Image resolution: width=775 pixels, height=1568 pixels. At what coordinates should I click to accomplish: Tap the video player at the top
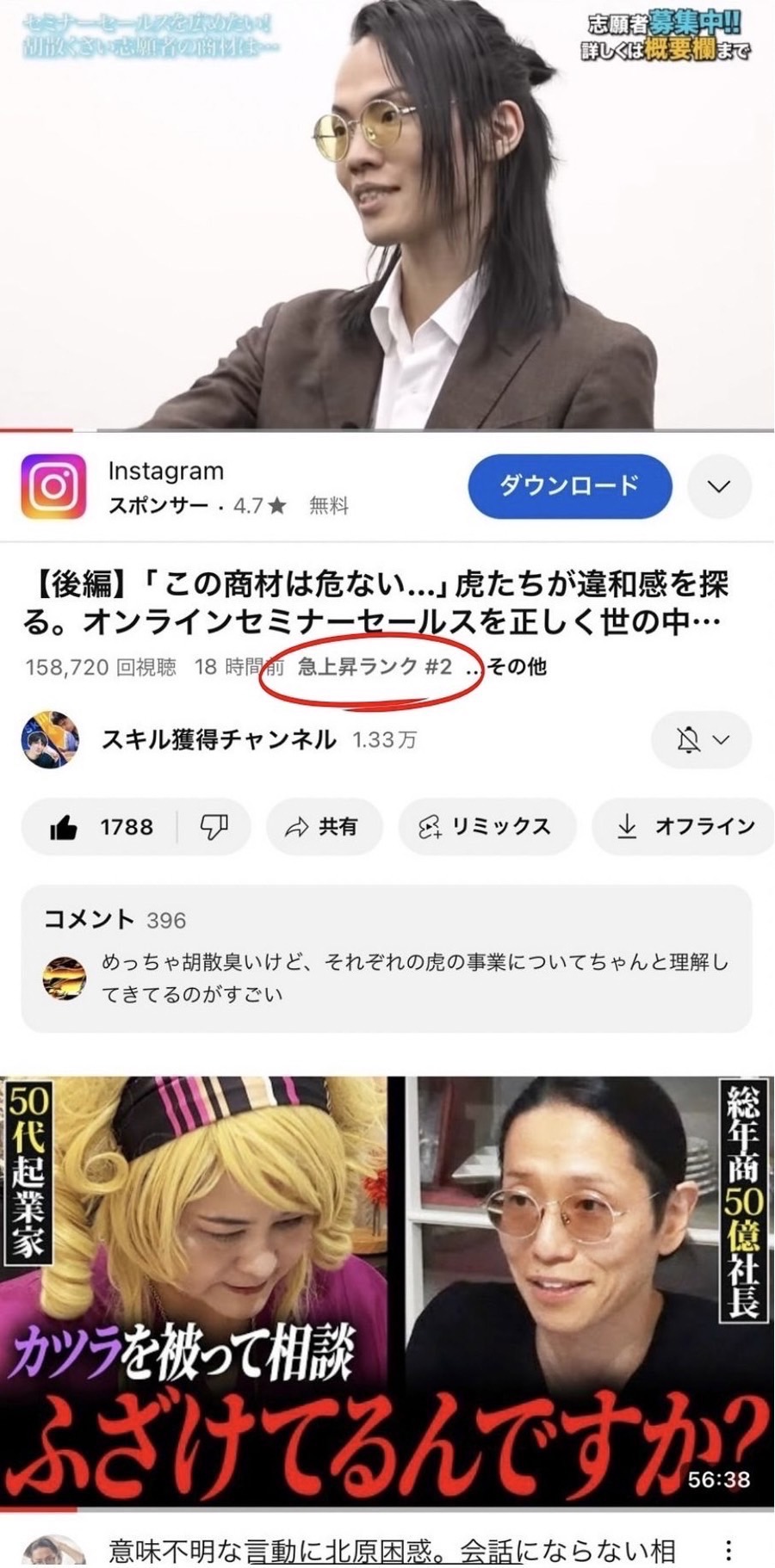coord(386,215)
